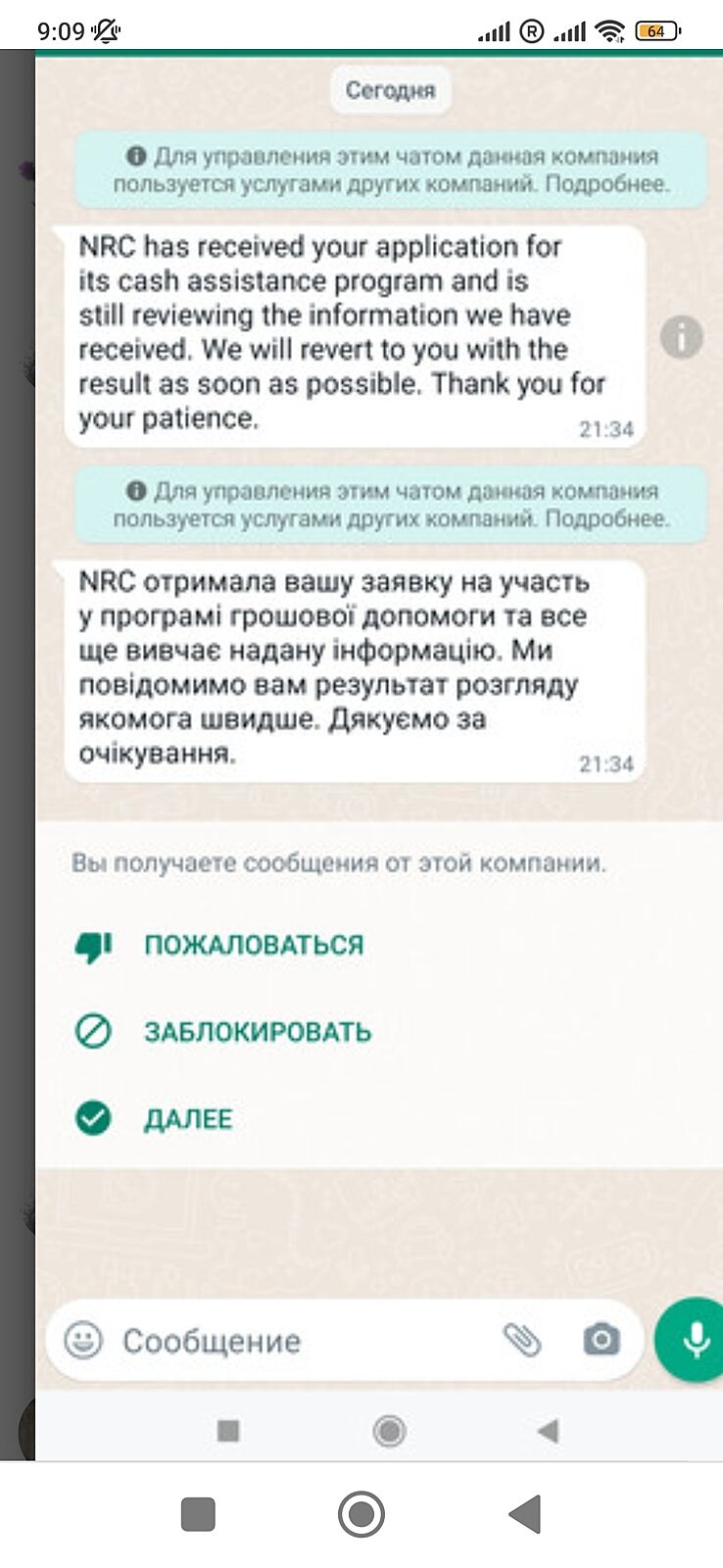Block the company with ЗАБЛОКИРОВАТЬ

pos(257,1032)
